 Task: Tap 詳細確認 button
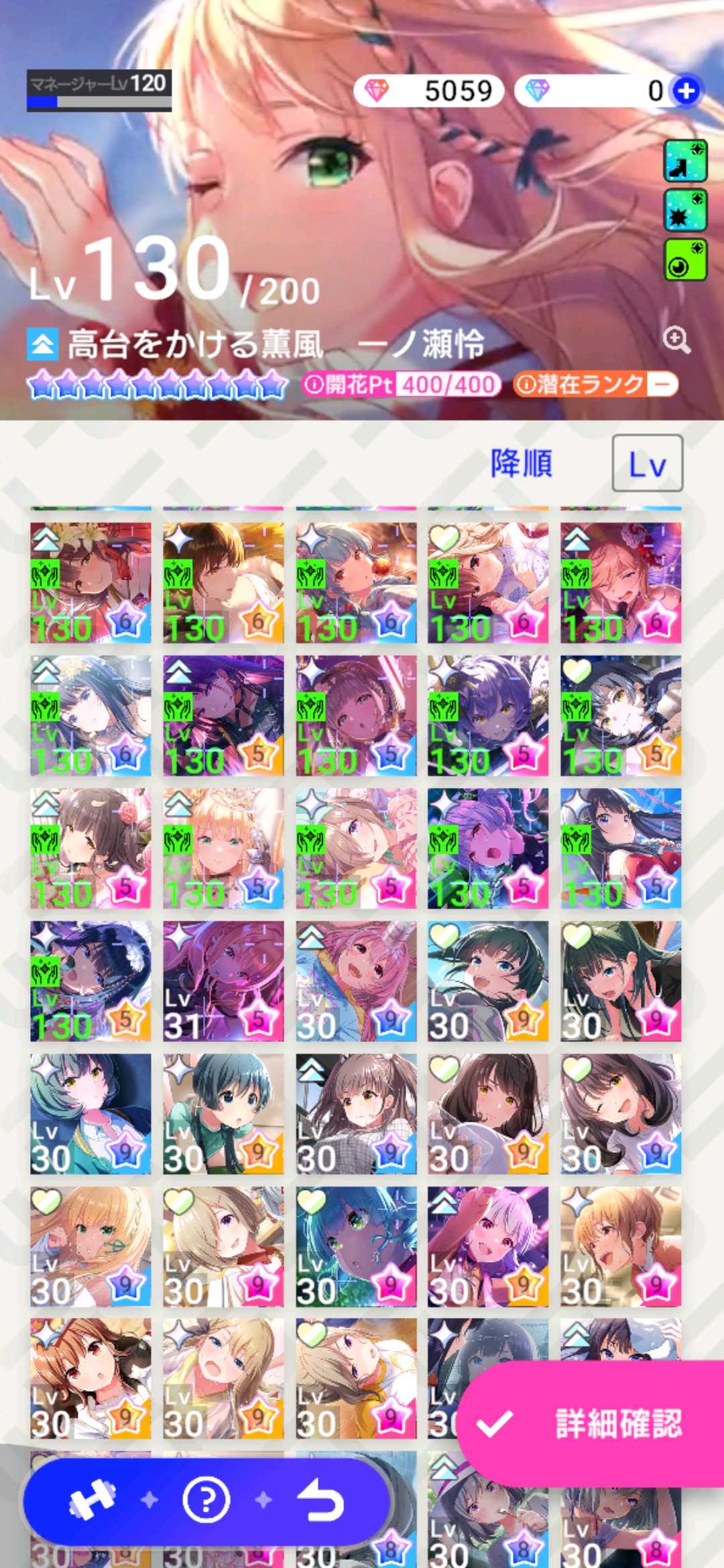coord(590,1423)
